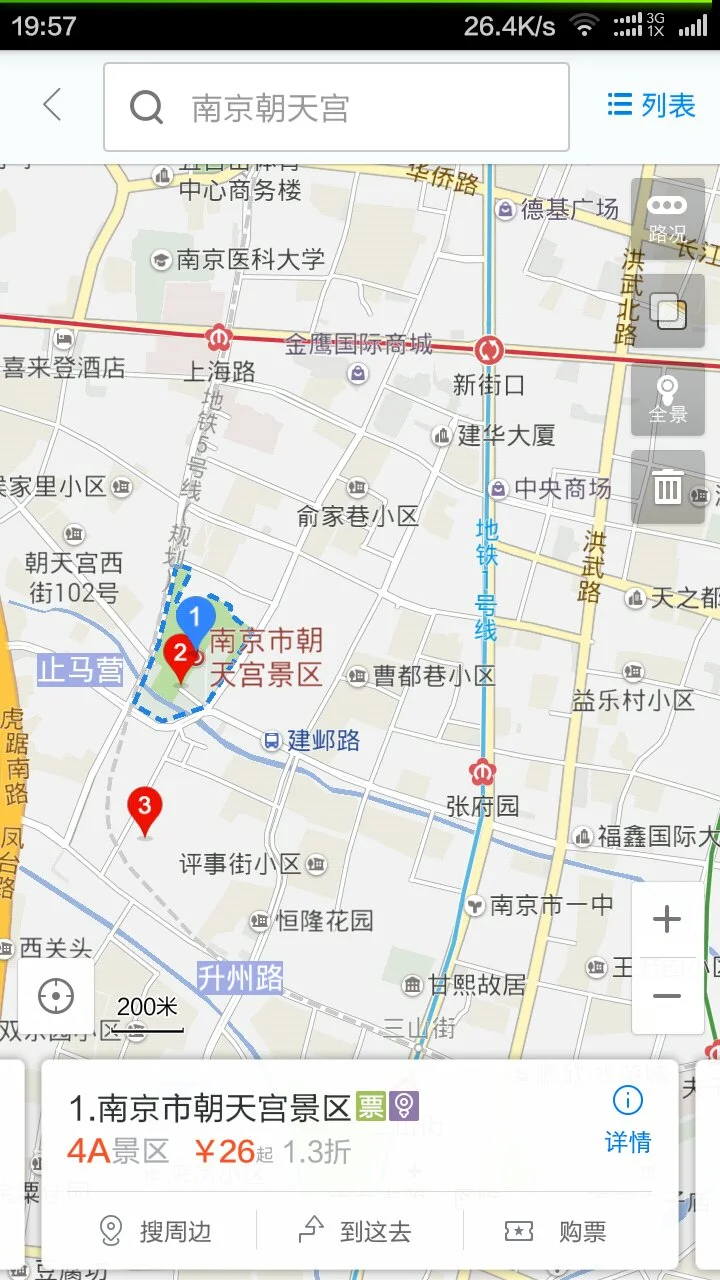Image resolution: width=720 pixels, height=1280 pixels.
Task: Zoom in with the plus button
Action: [667, 918]
